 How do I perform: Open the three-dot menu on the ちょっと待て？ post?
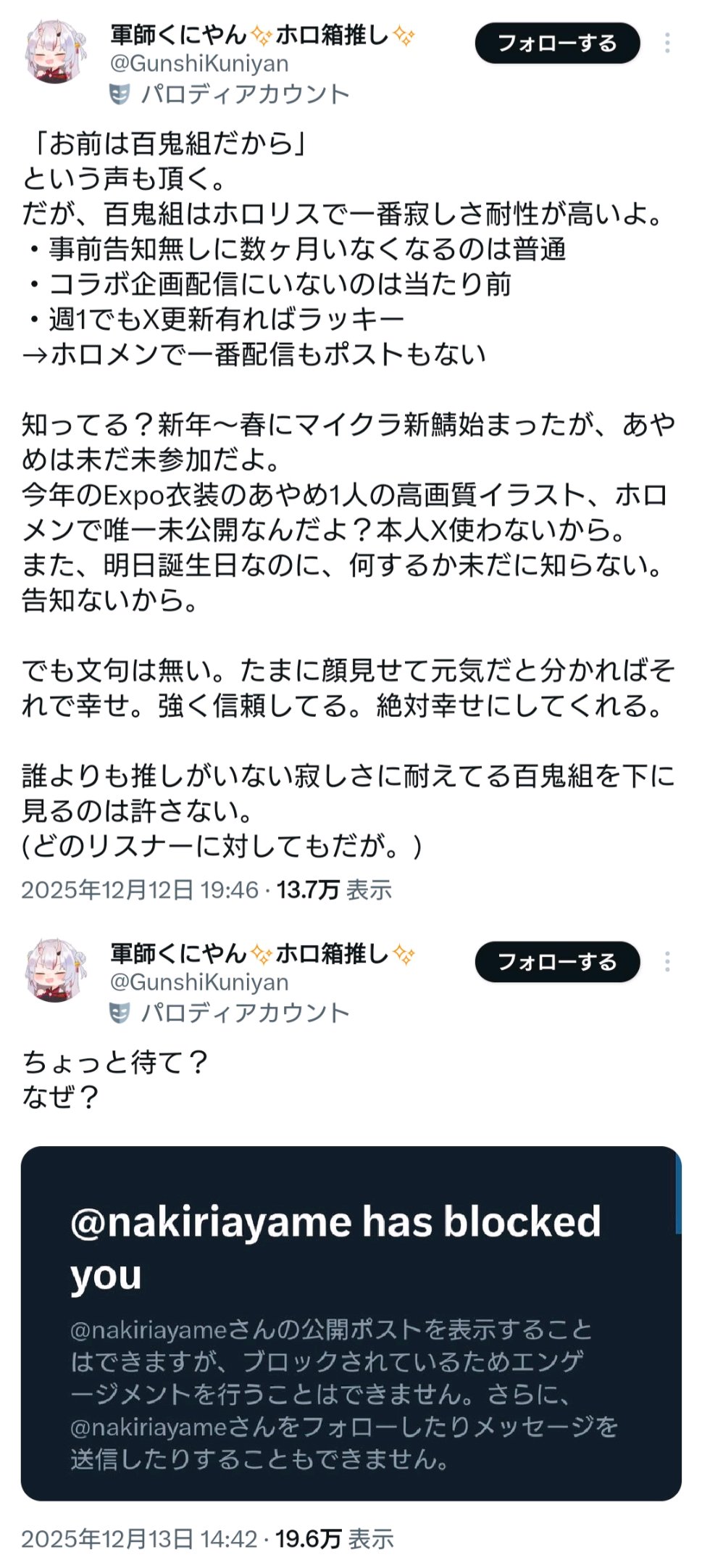point(667,962)
